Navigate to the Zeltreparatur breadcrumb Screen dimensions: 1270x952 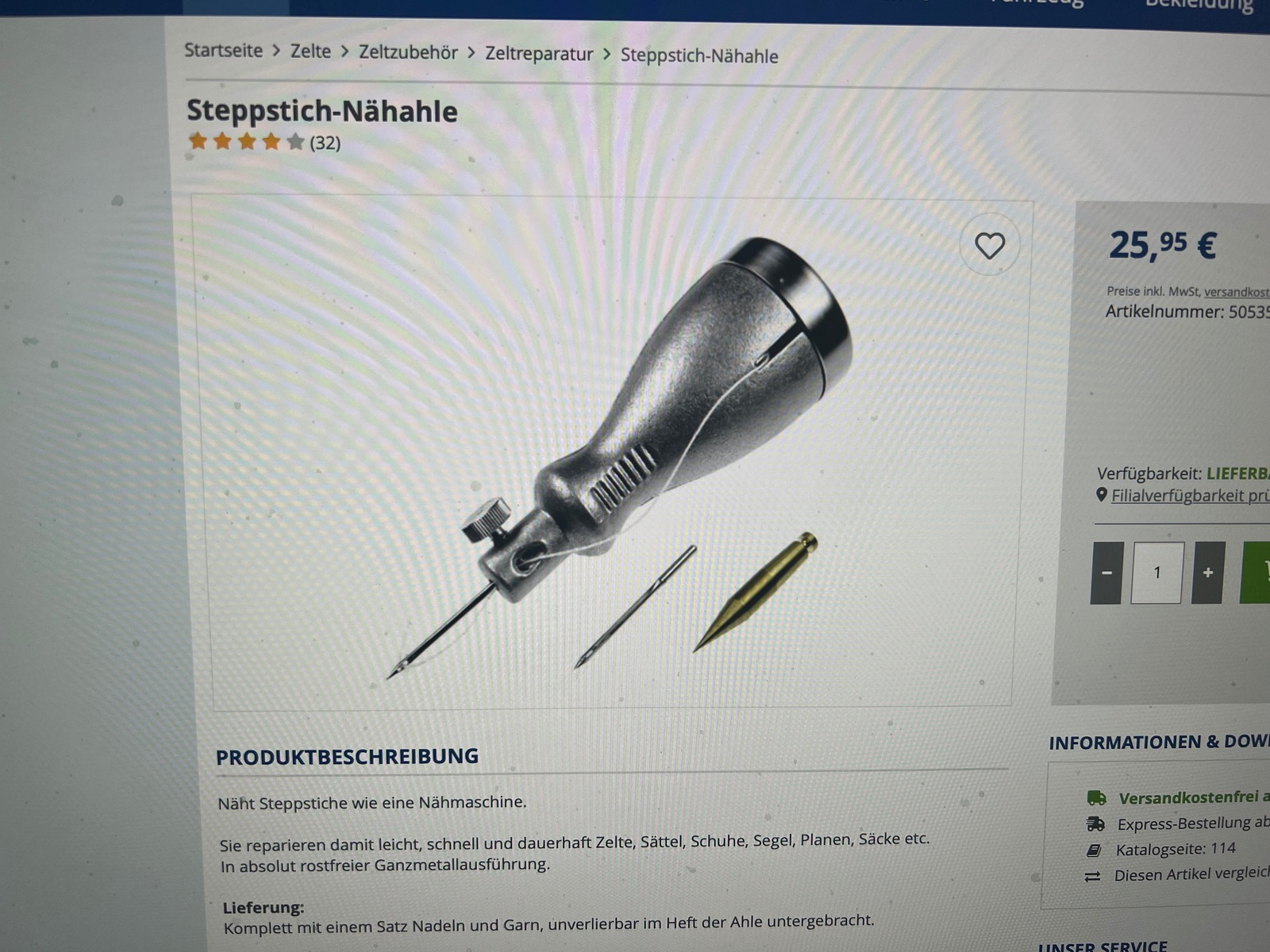[539, 54]
